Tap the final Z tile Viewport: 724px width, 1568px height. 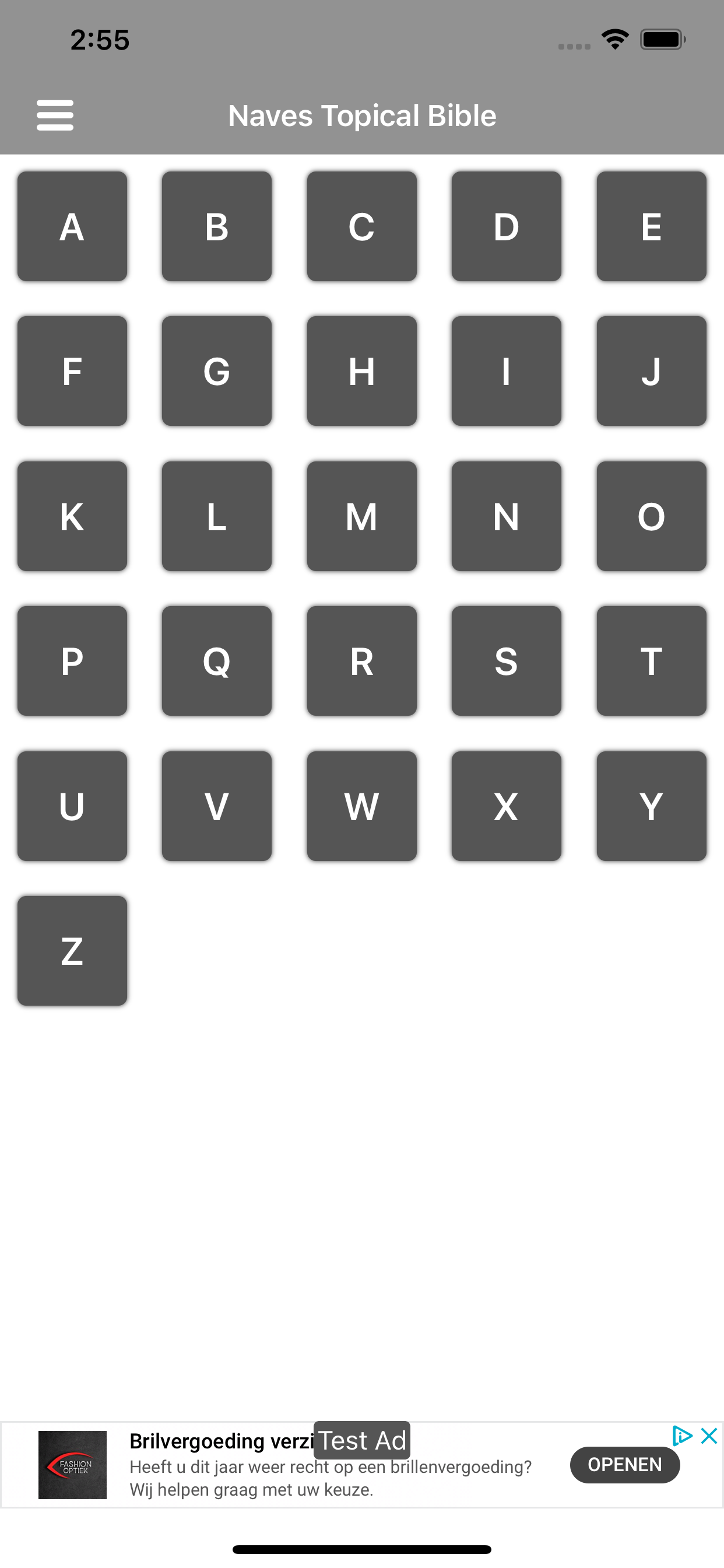(72, 951)
